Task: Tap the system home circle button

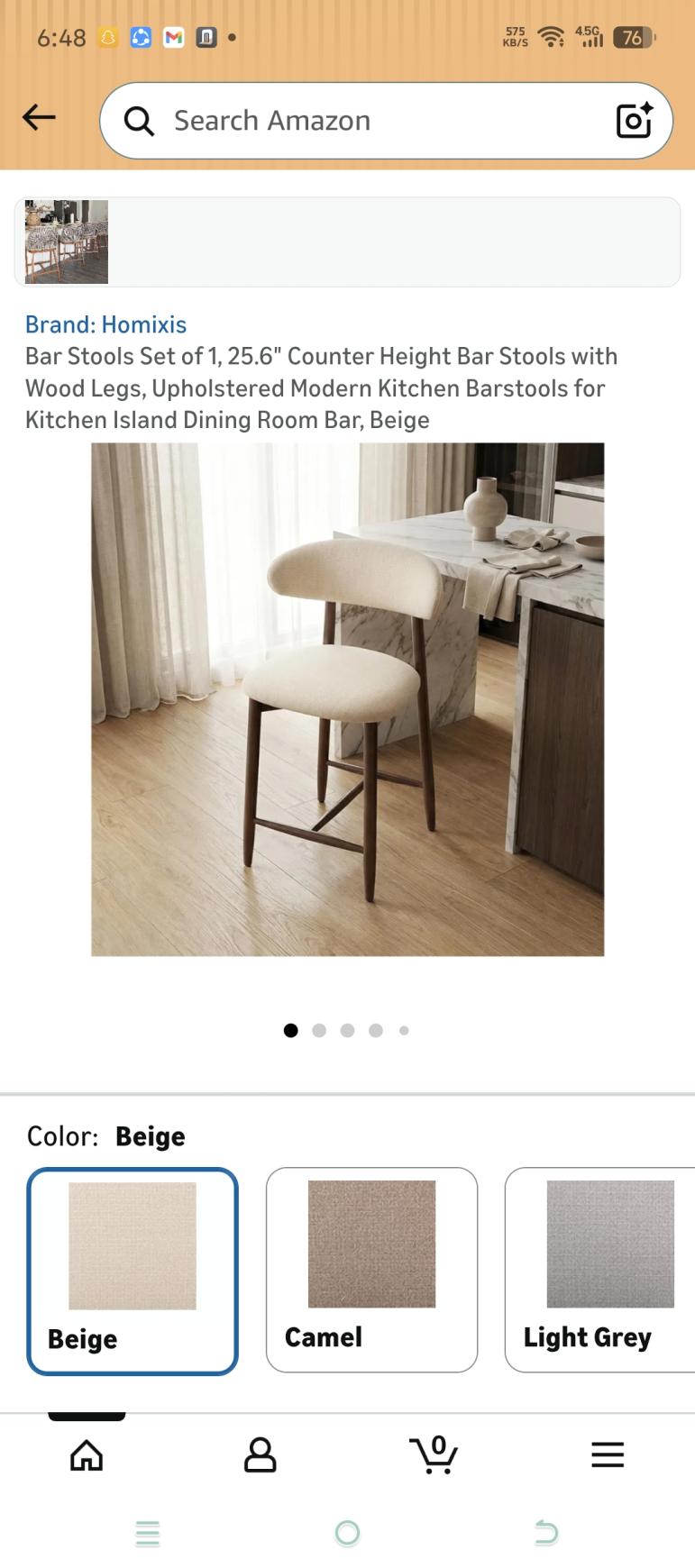Action: (x=347, y=1532)
